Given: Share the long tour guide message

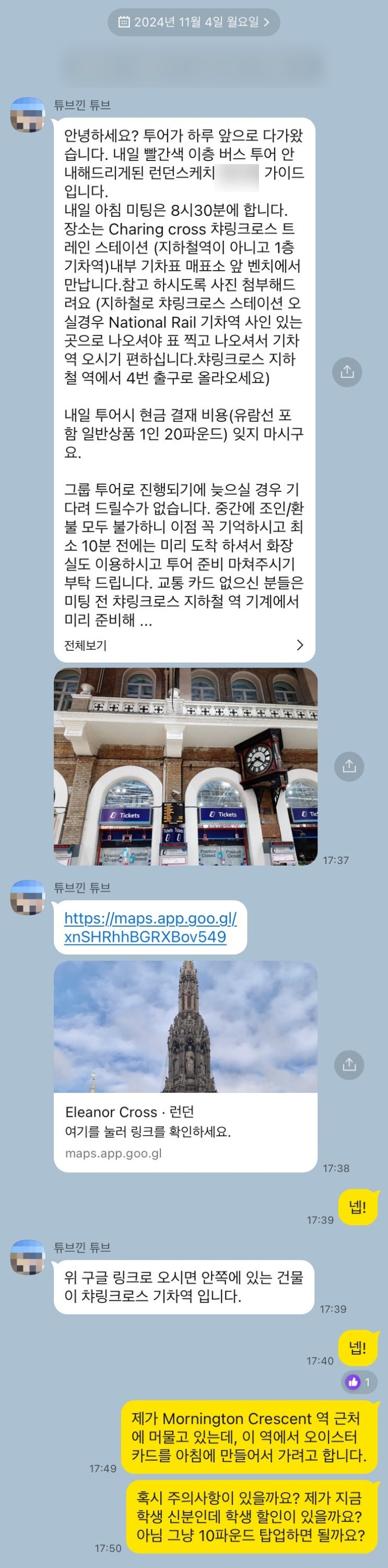Looking at the screenshot, I should [347, 372].
